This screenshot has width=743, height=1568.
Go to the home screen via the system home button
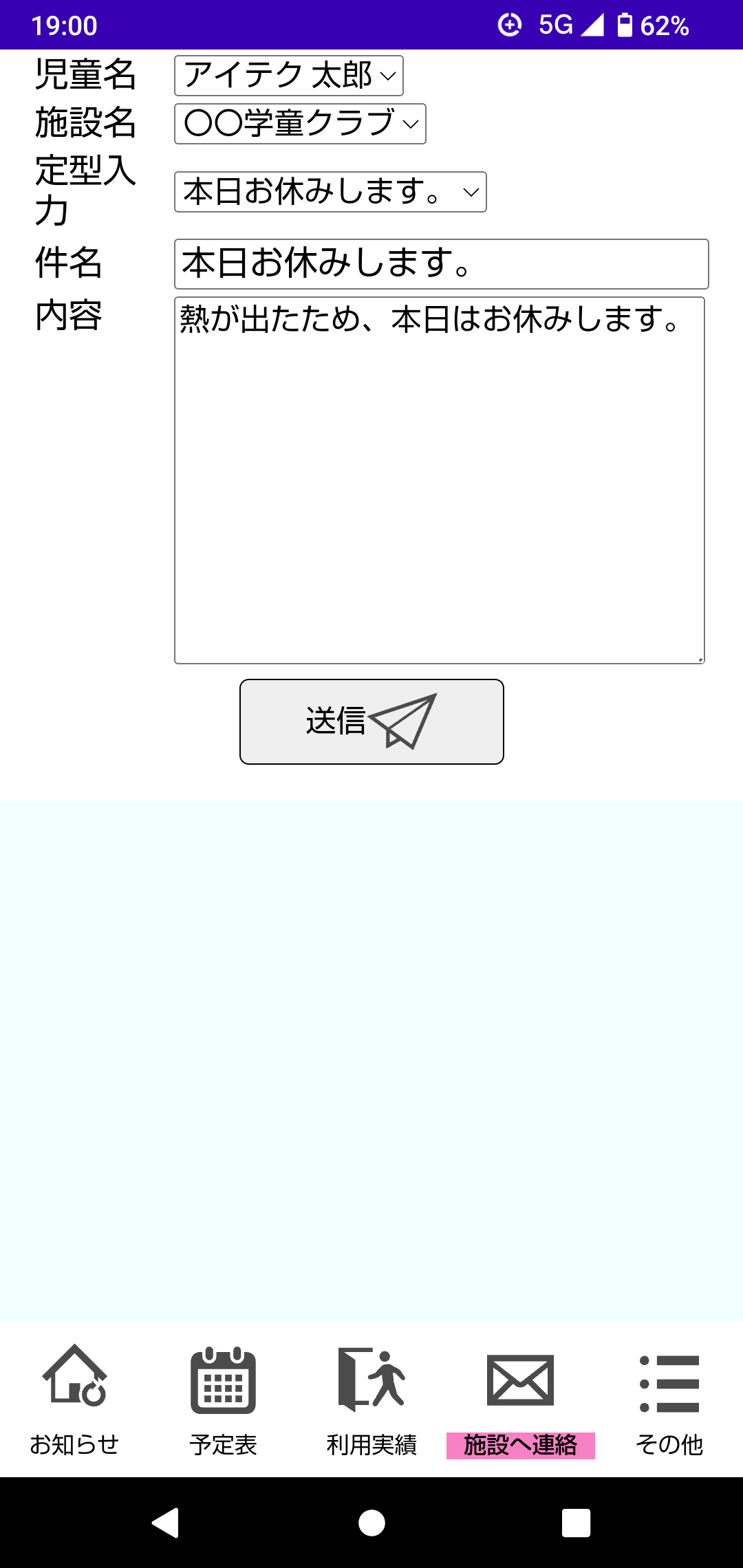371,1523
